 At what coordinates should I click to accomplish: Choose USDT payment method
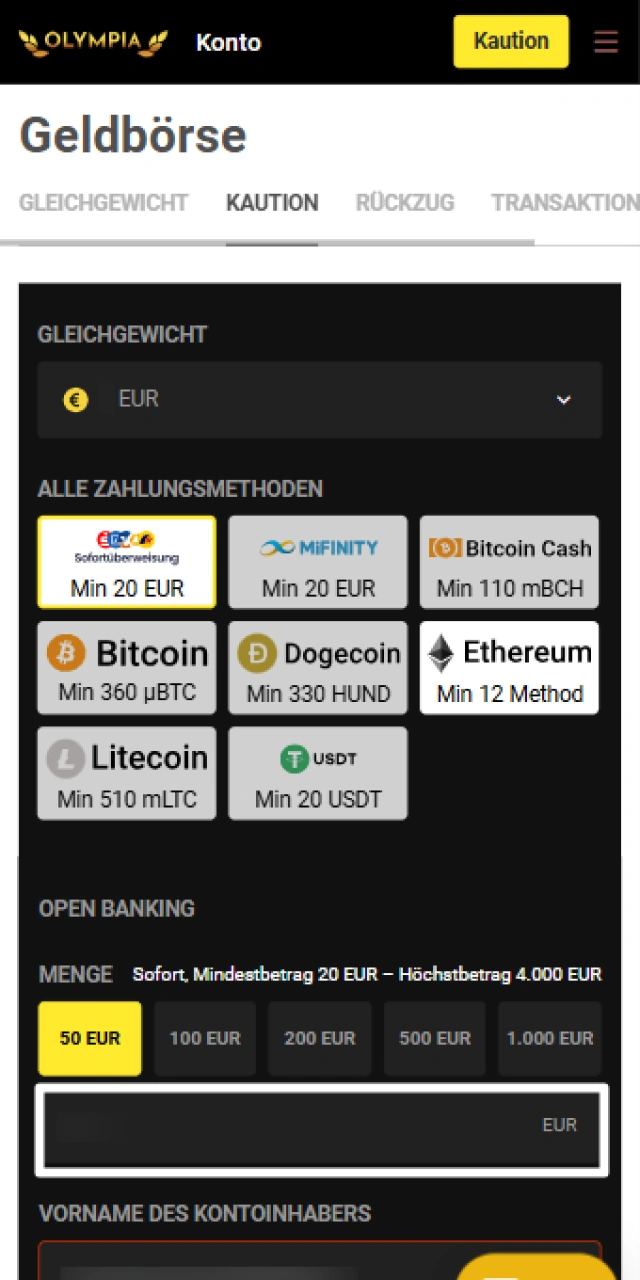pyautogui.click(x=318, y=774)
